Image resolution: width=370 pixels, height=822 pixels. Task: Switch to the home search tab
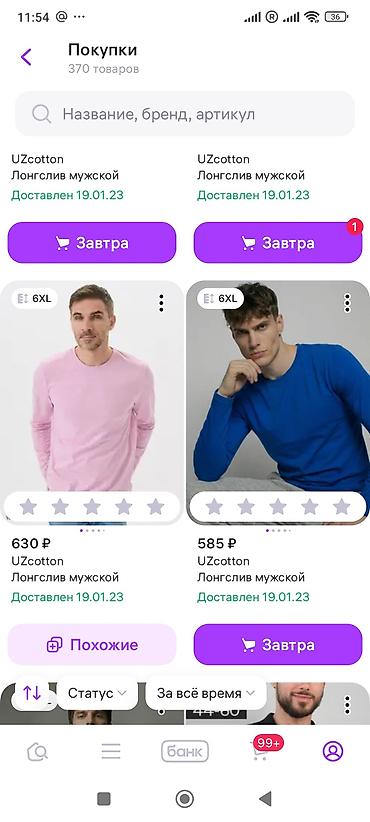pos(37,752)
